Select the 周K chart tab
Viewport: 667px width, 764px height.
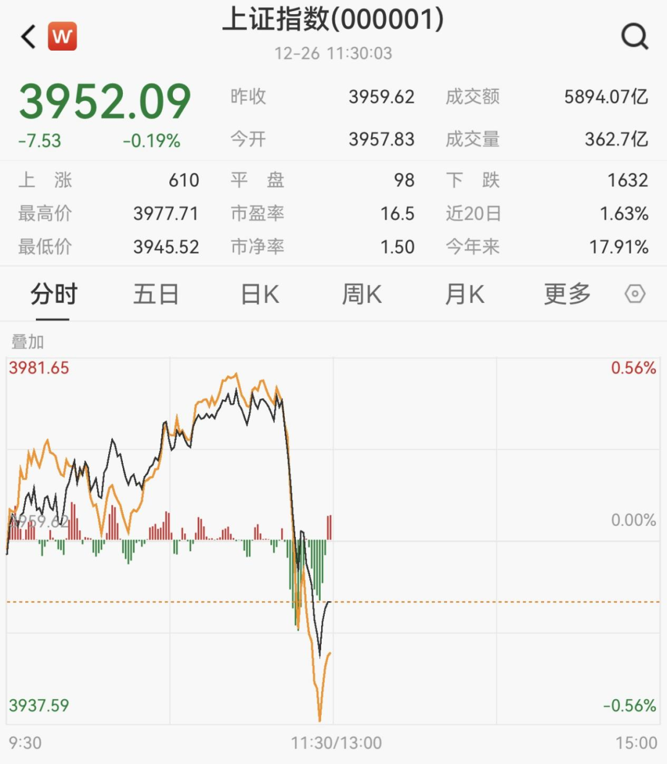pos(361,294)
